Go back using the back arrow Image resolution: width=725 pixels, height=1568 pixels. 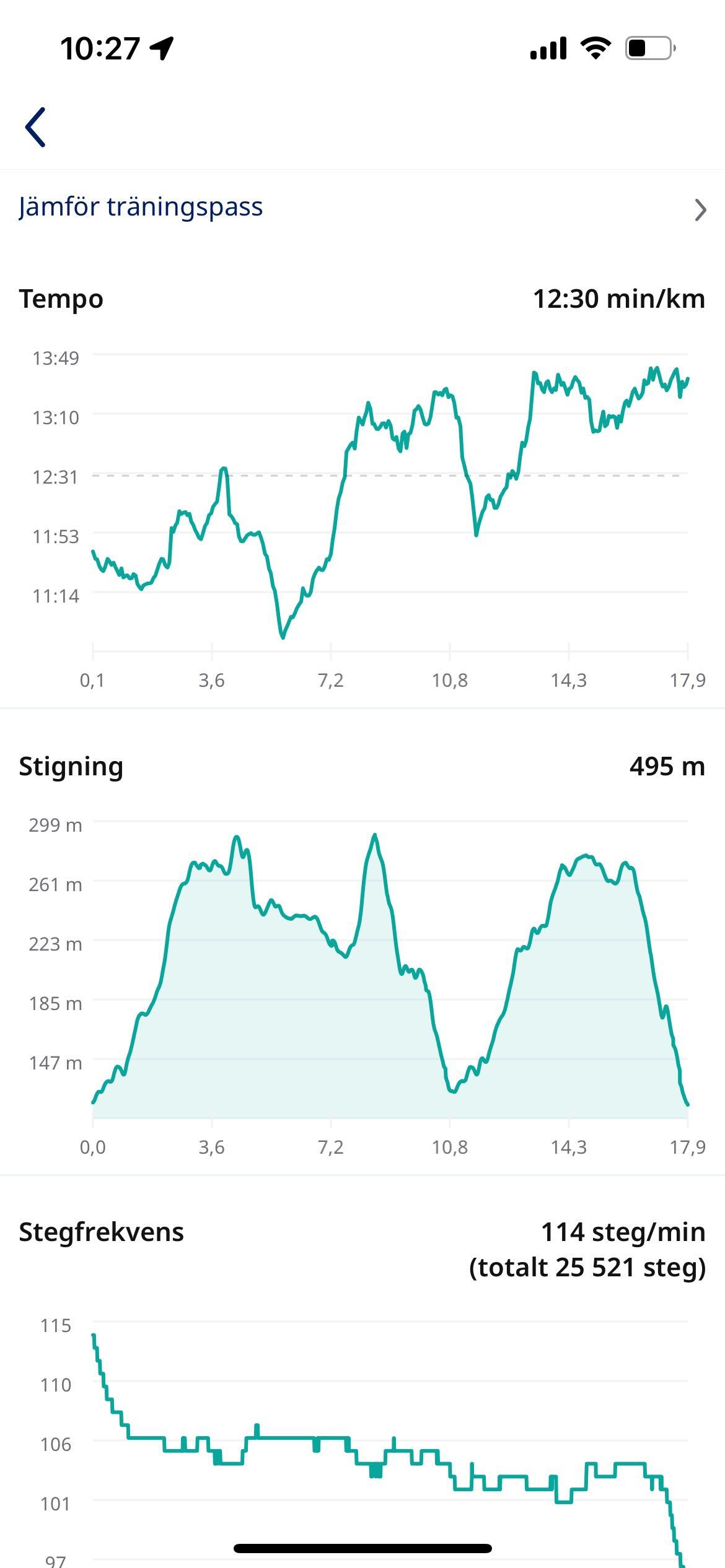click(35, 127)
